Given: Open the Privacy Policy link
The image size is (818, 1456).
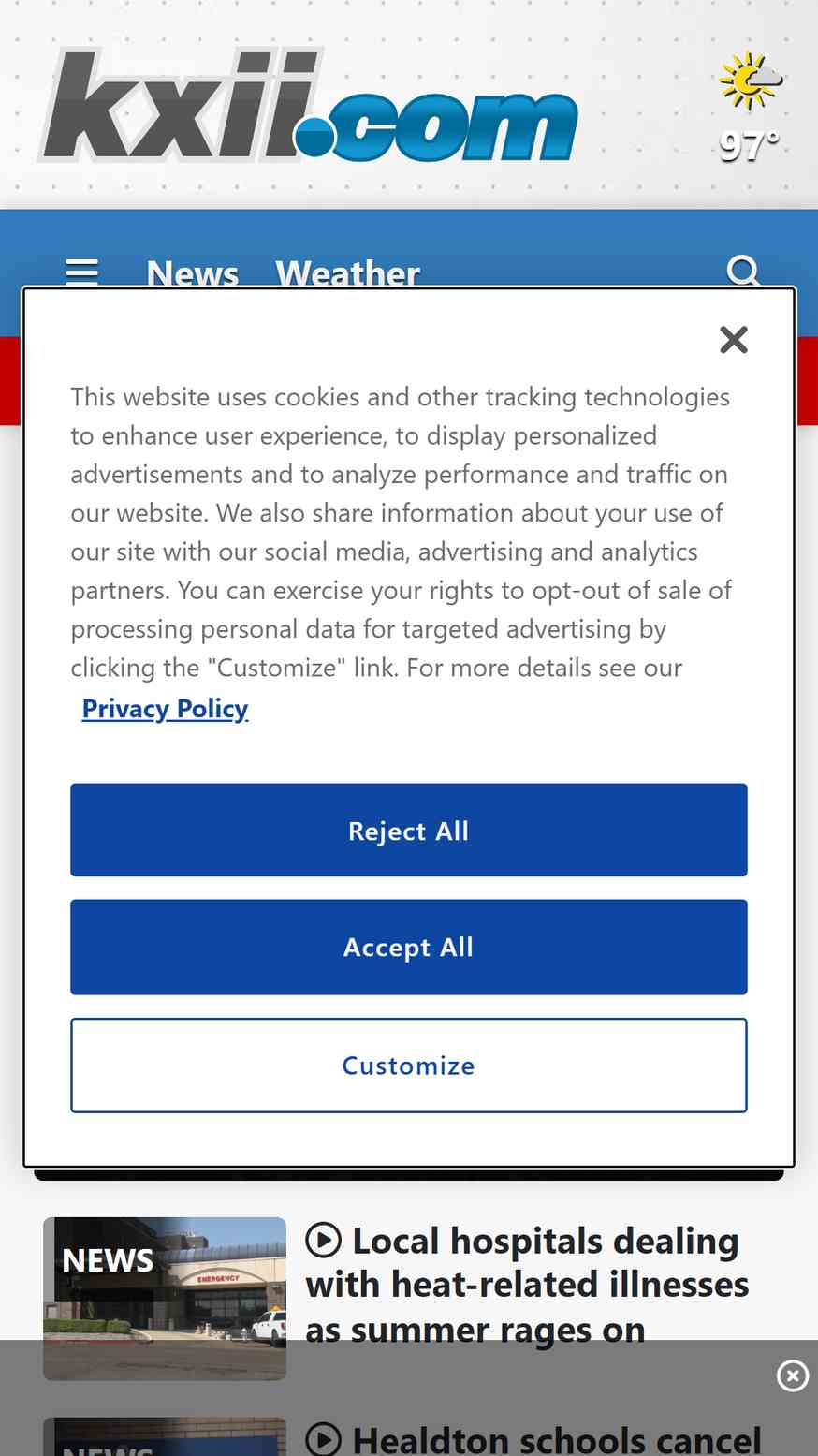Looking at the screenshot, I should click(165, 708).
